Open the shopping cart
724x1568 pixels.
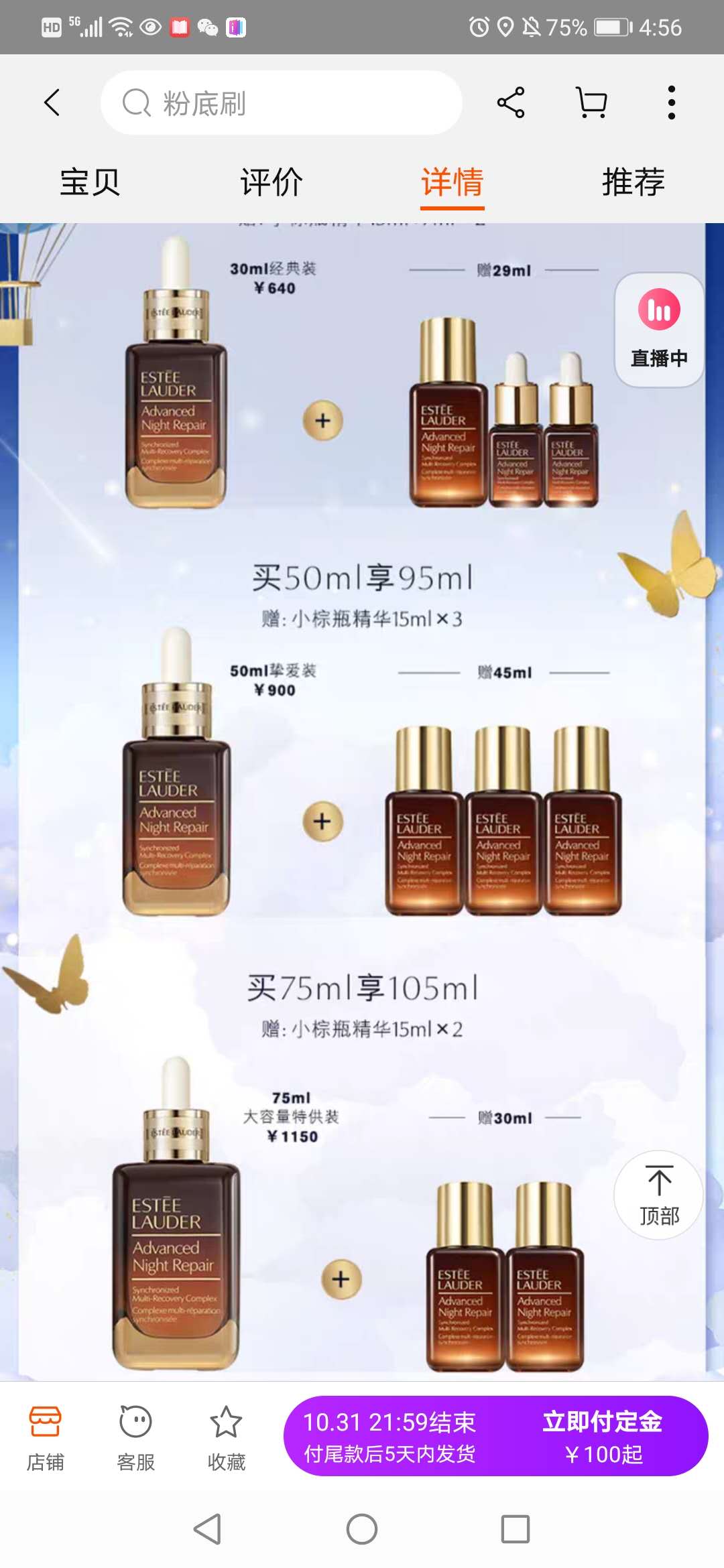coord(592,103)
